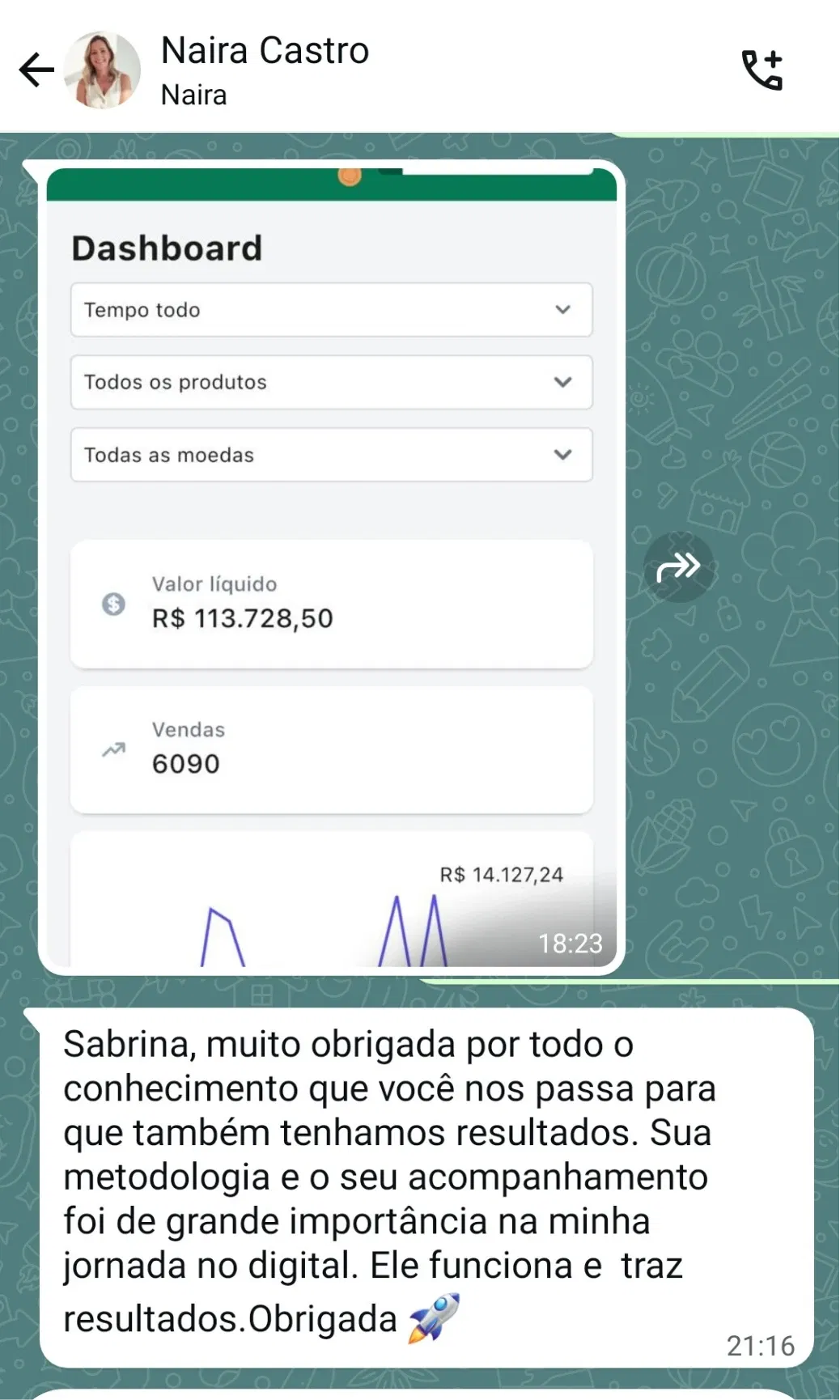840x1400 pixels.
Task: Start a call with Naira Castro
Action: click(762, 70)
